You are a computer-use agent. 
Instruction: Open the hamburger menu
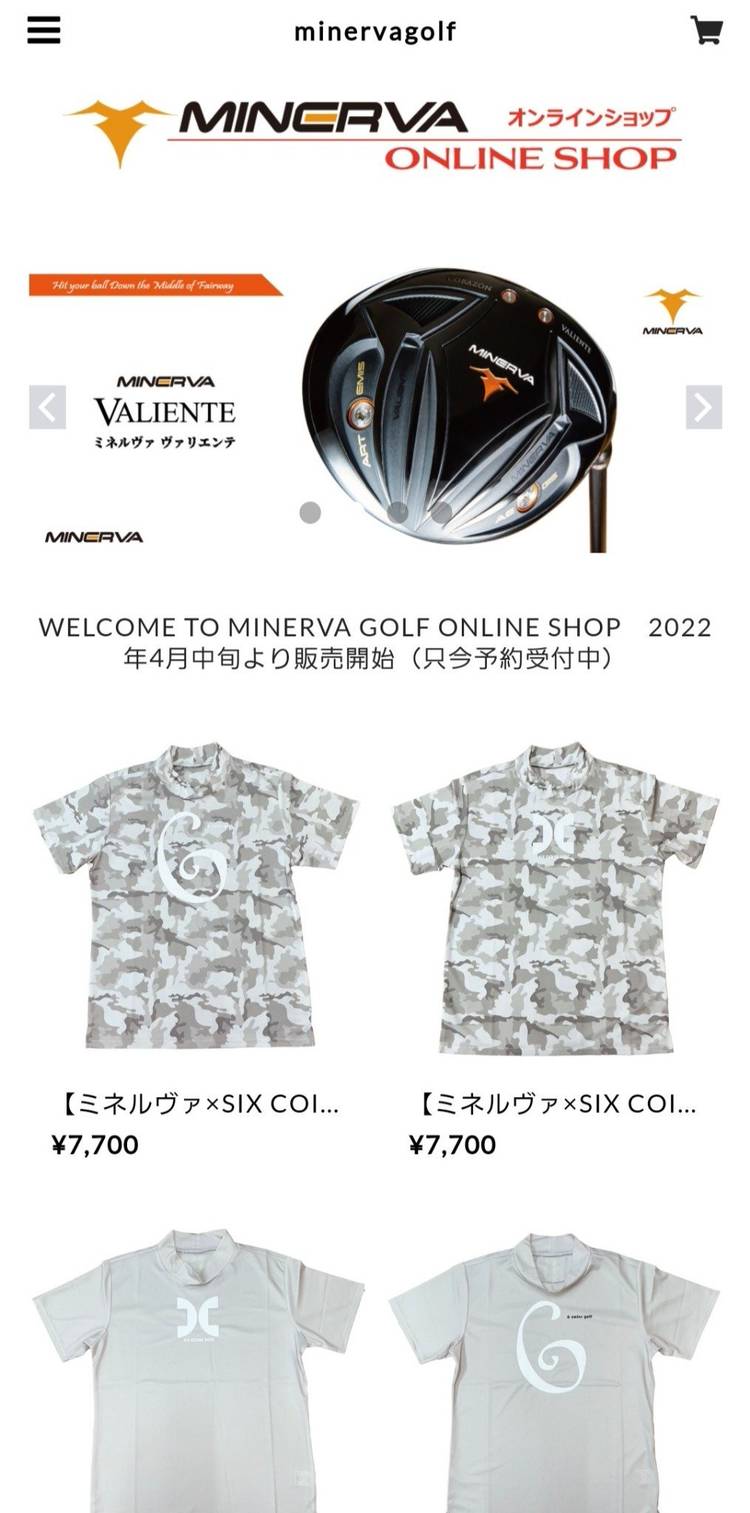(x=44, y=31)
